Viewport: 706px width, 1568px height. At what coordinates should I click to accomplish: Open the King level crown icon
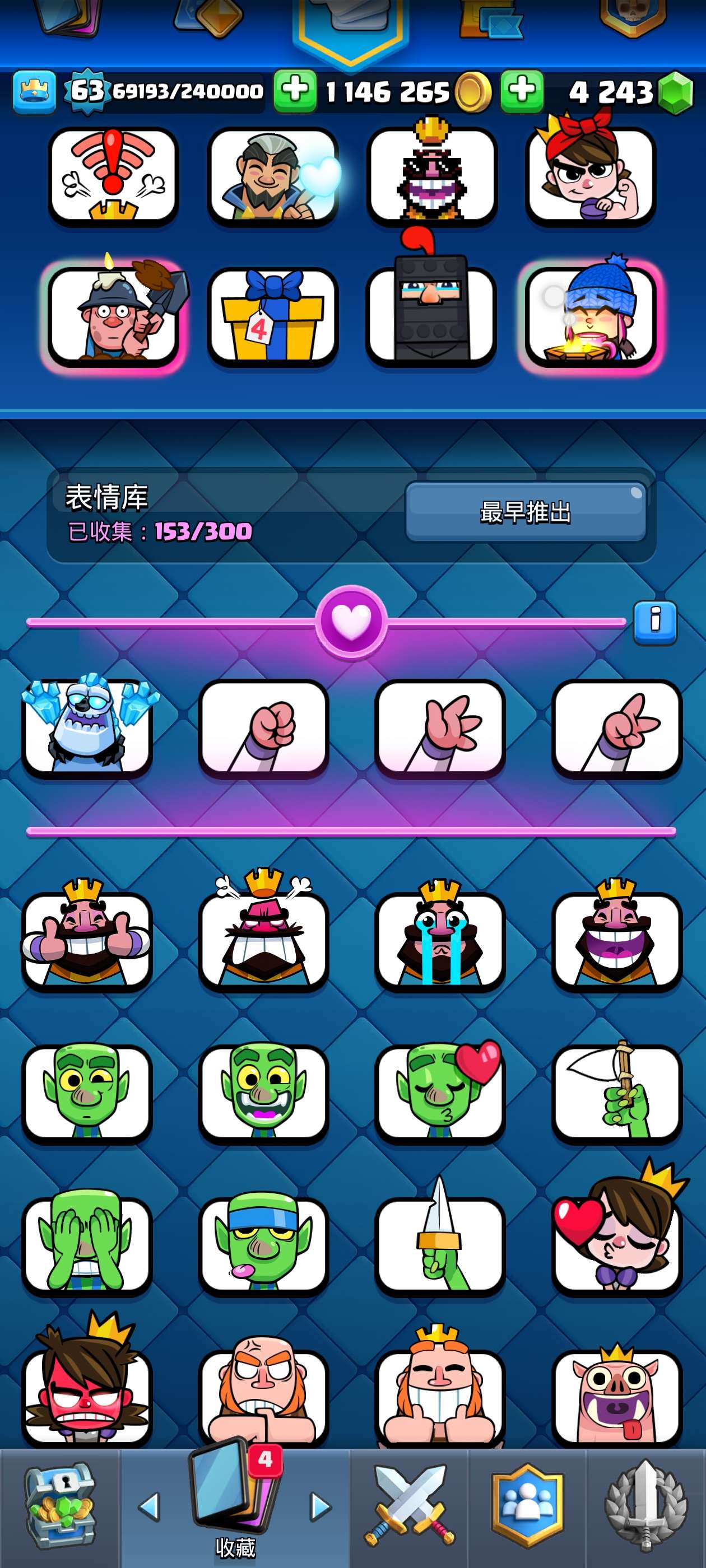click(34, 92)
